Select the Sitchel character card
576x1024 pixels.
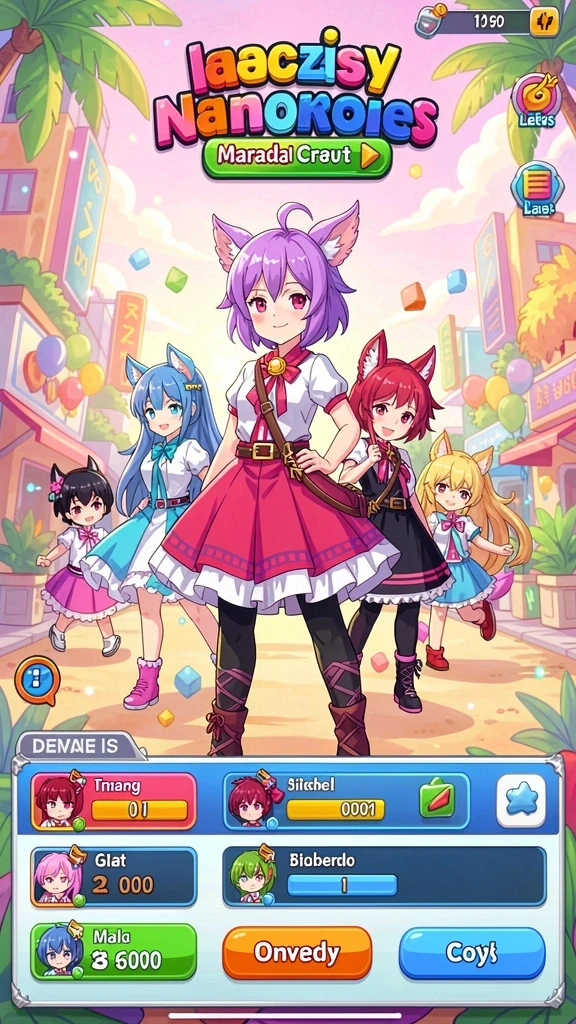pos(346,801)
